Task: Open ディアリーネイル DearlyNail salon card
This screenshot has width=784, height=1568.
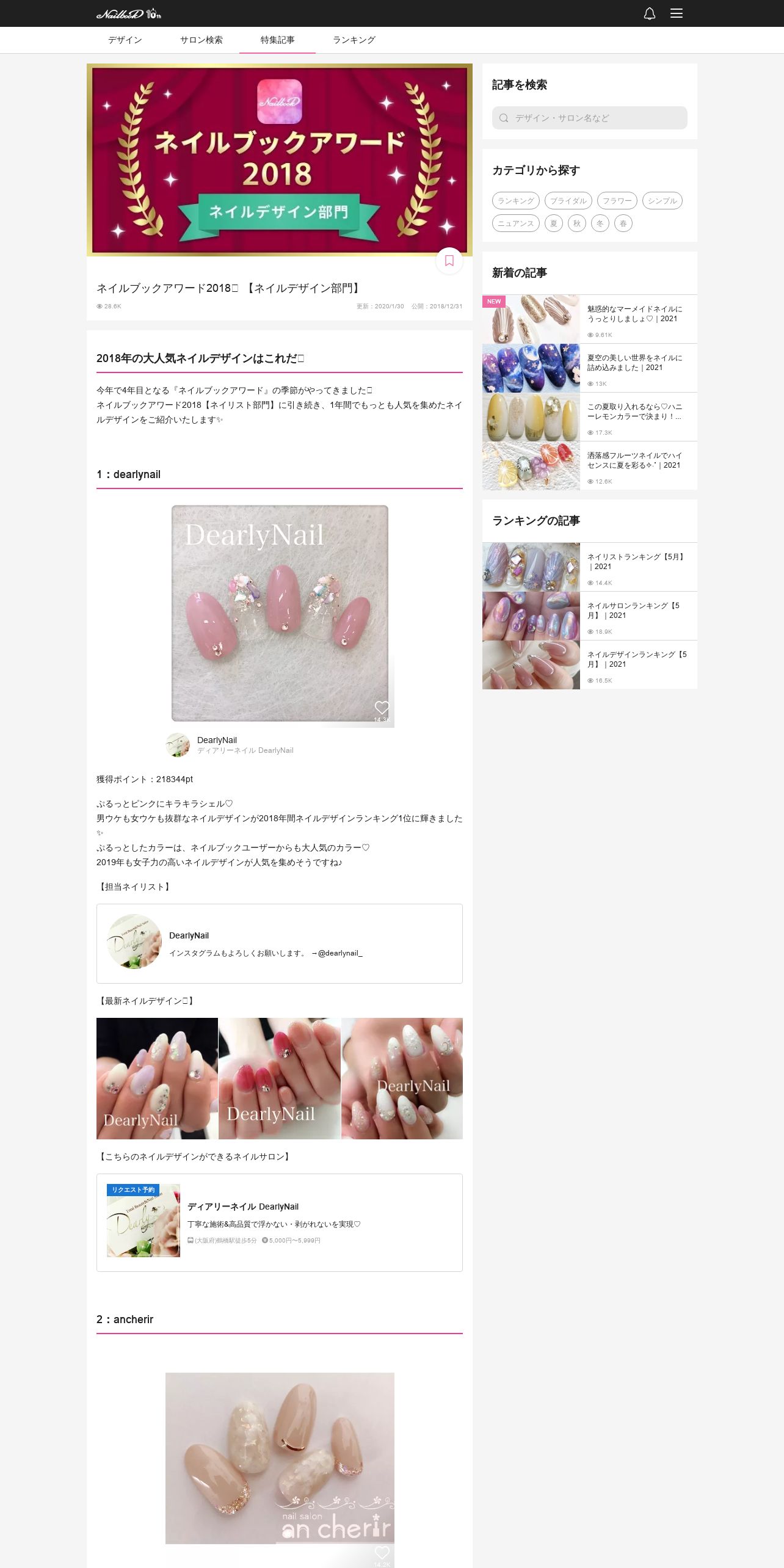Action: (x=280, y=1222)
